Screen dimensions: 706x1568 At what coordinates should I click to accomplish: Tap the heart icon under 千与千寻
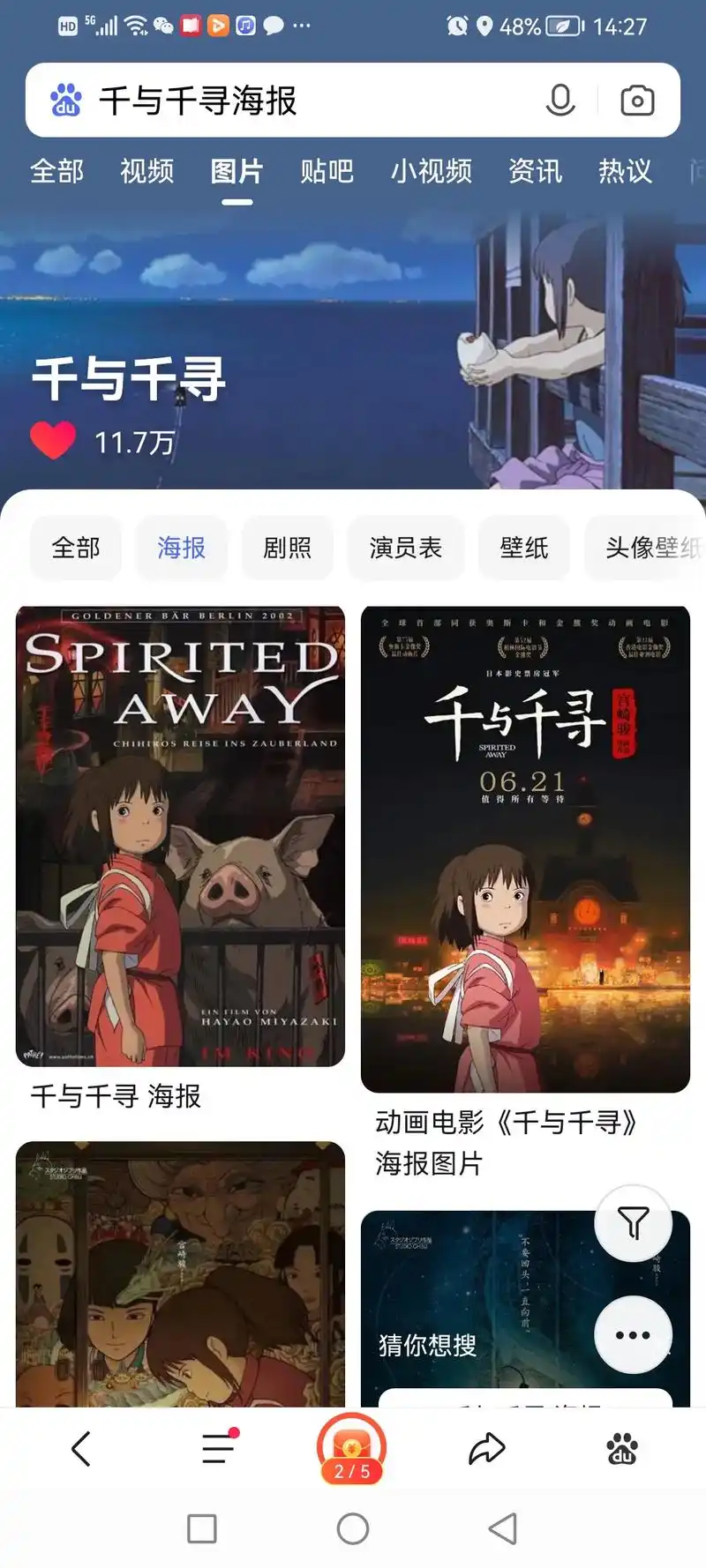click(53, 437)
